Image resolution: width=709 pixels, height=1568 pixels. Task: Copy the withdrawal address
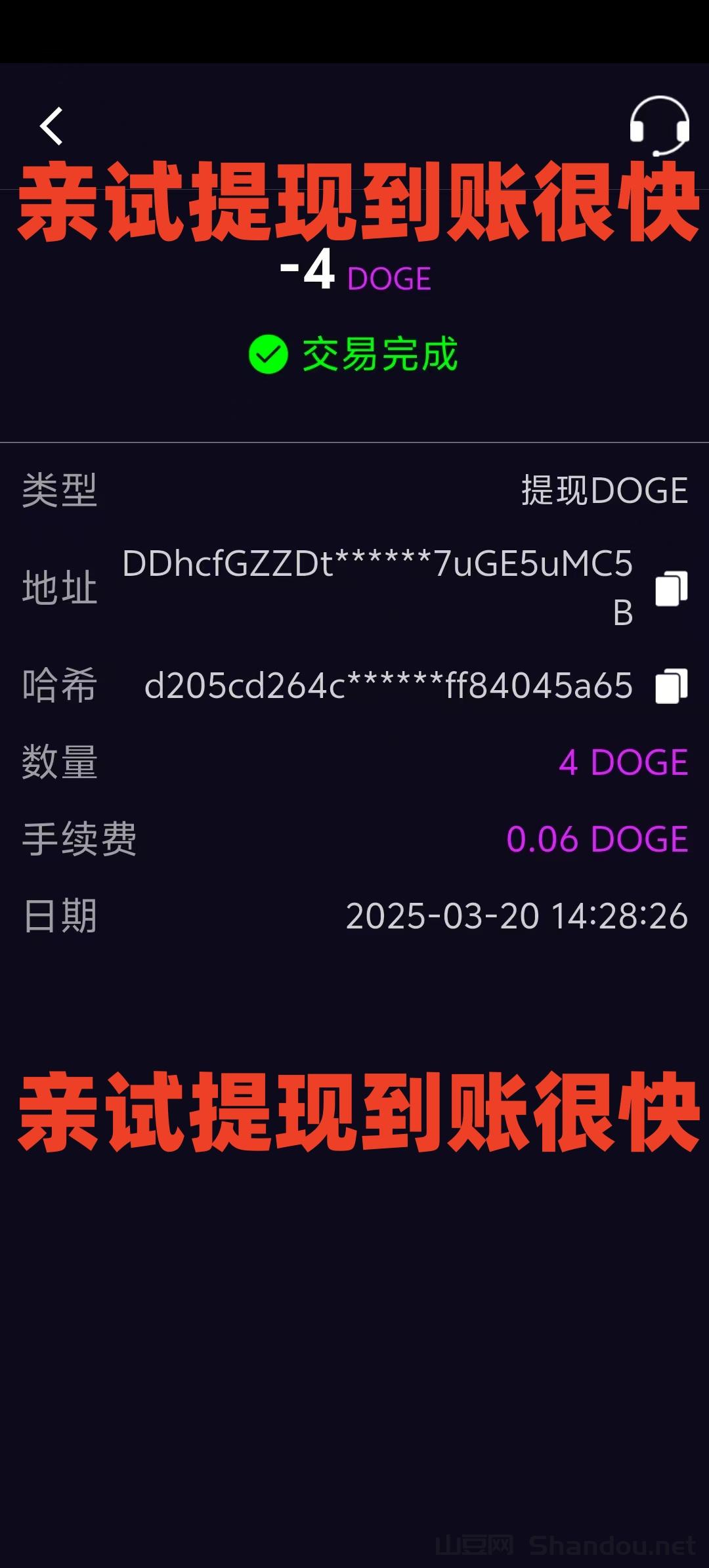(x=672, y=588)
